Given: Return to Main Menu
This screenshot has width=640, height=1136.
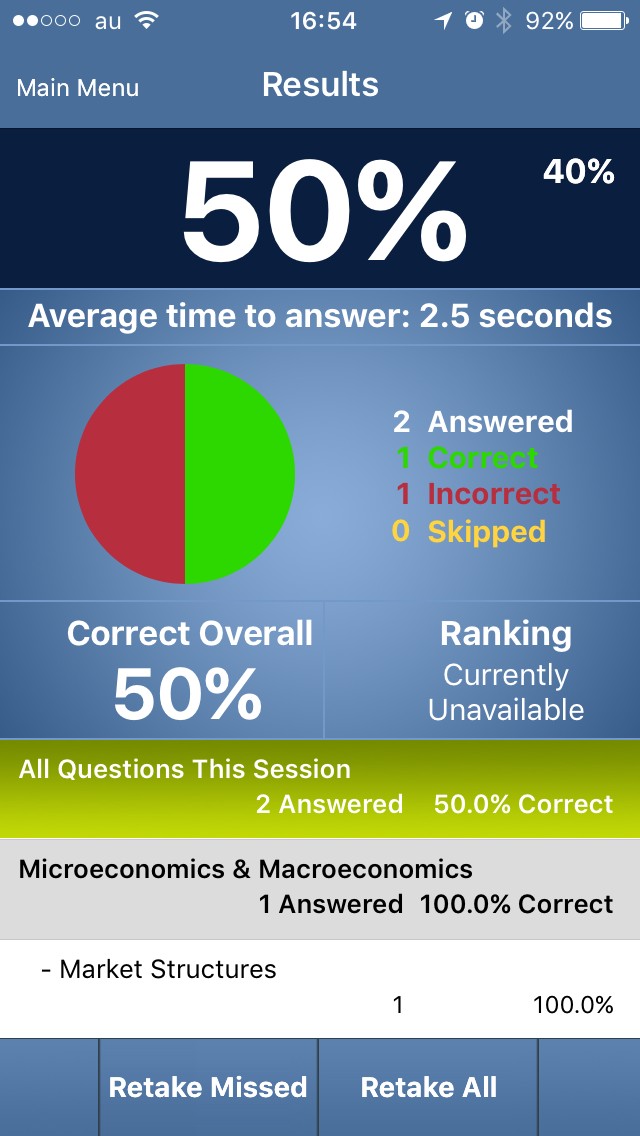Looking at the screenshot, I should click(x=78, y=88).
